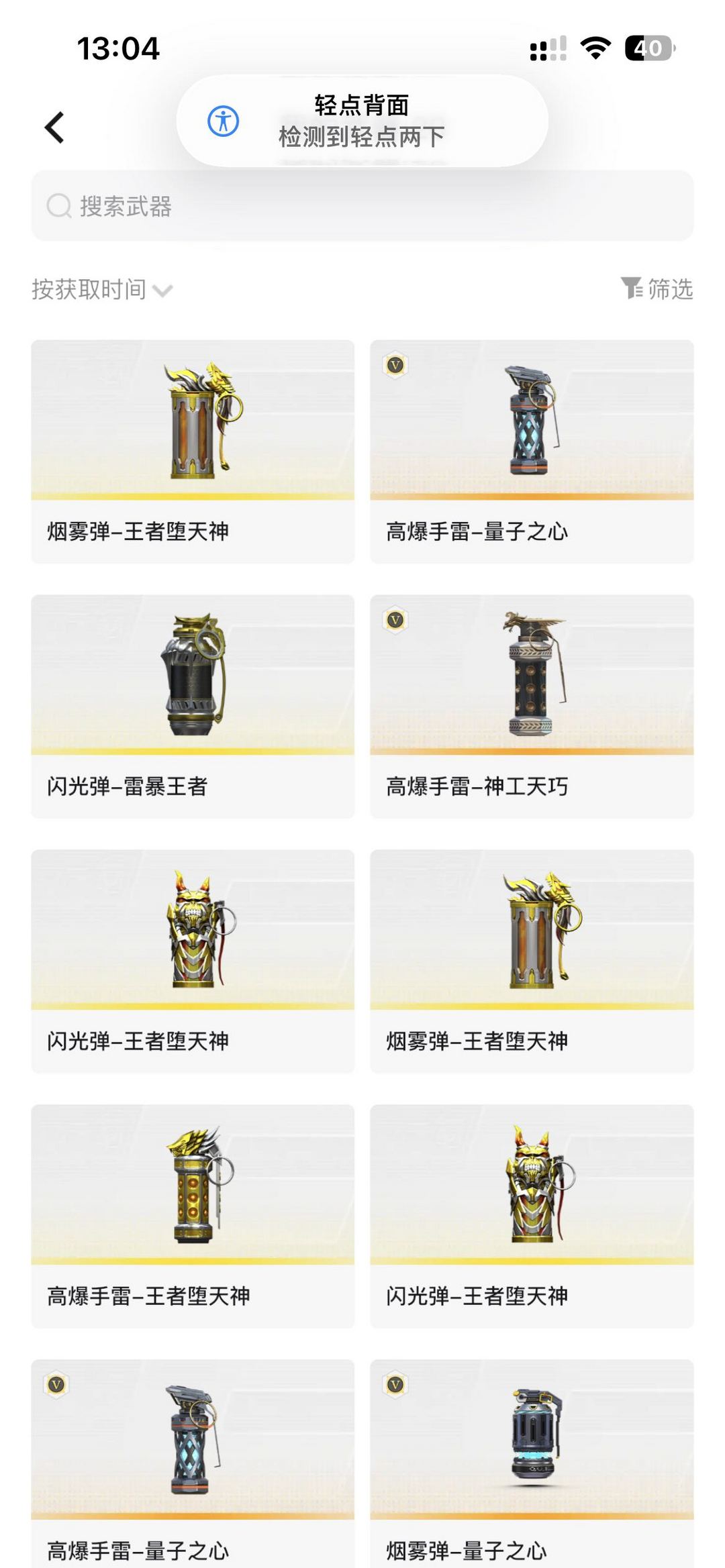Open the 烟雾弹-量子之心 item
The width and height of the screenshot is (725, 1568).
[x=532, y=1464]
